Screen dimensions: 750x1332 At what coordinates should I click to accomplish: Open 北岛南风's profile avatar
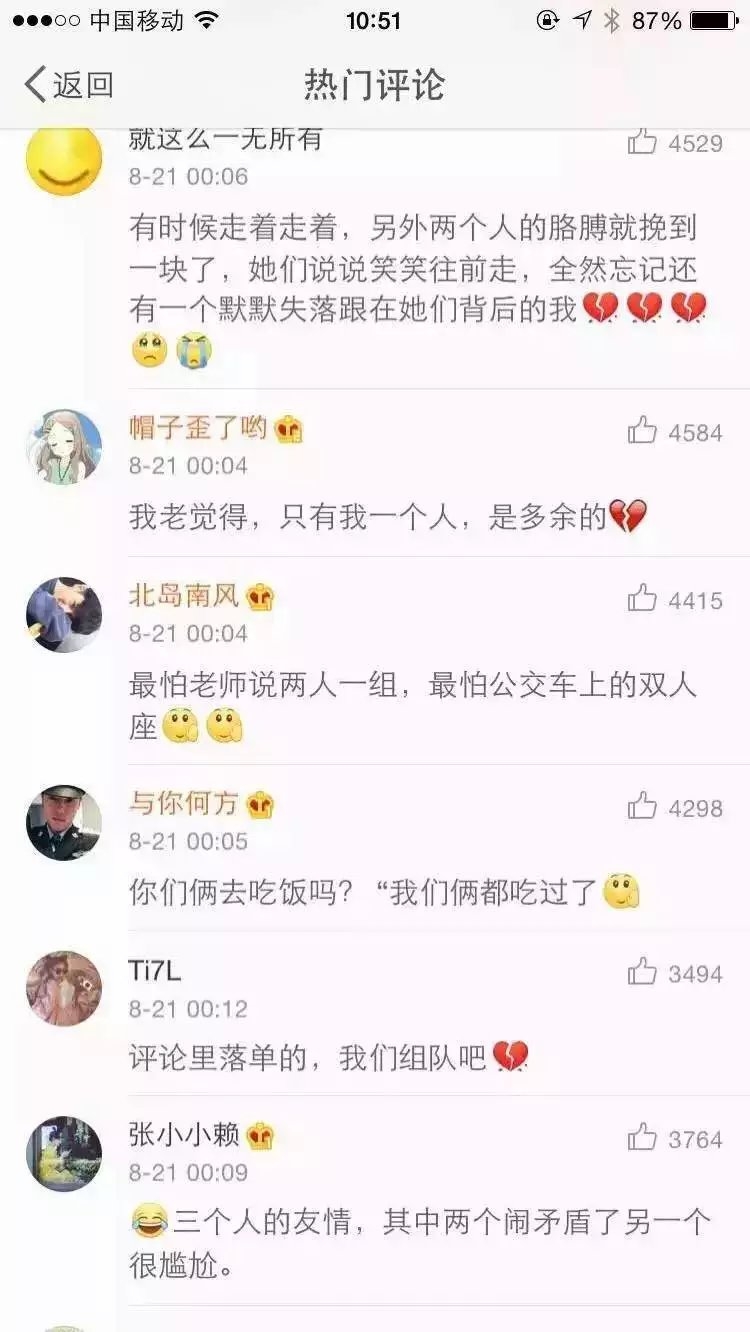64,614
